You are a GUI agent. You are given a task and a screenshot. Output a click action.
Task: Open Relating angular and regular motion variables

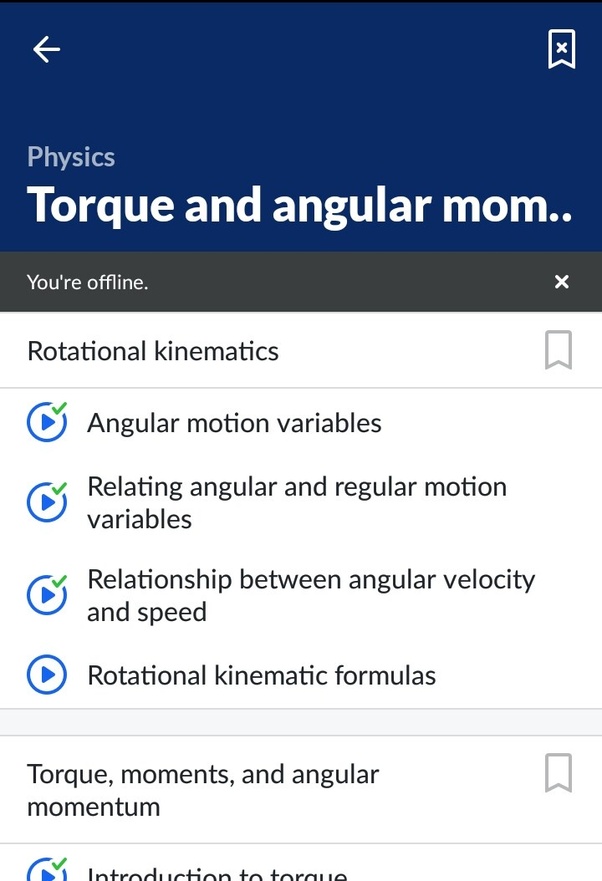(x=301, y=502)
